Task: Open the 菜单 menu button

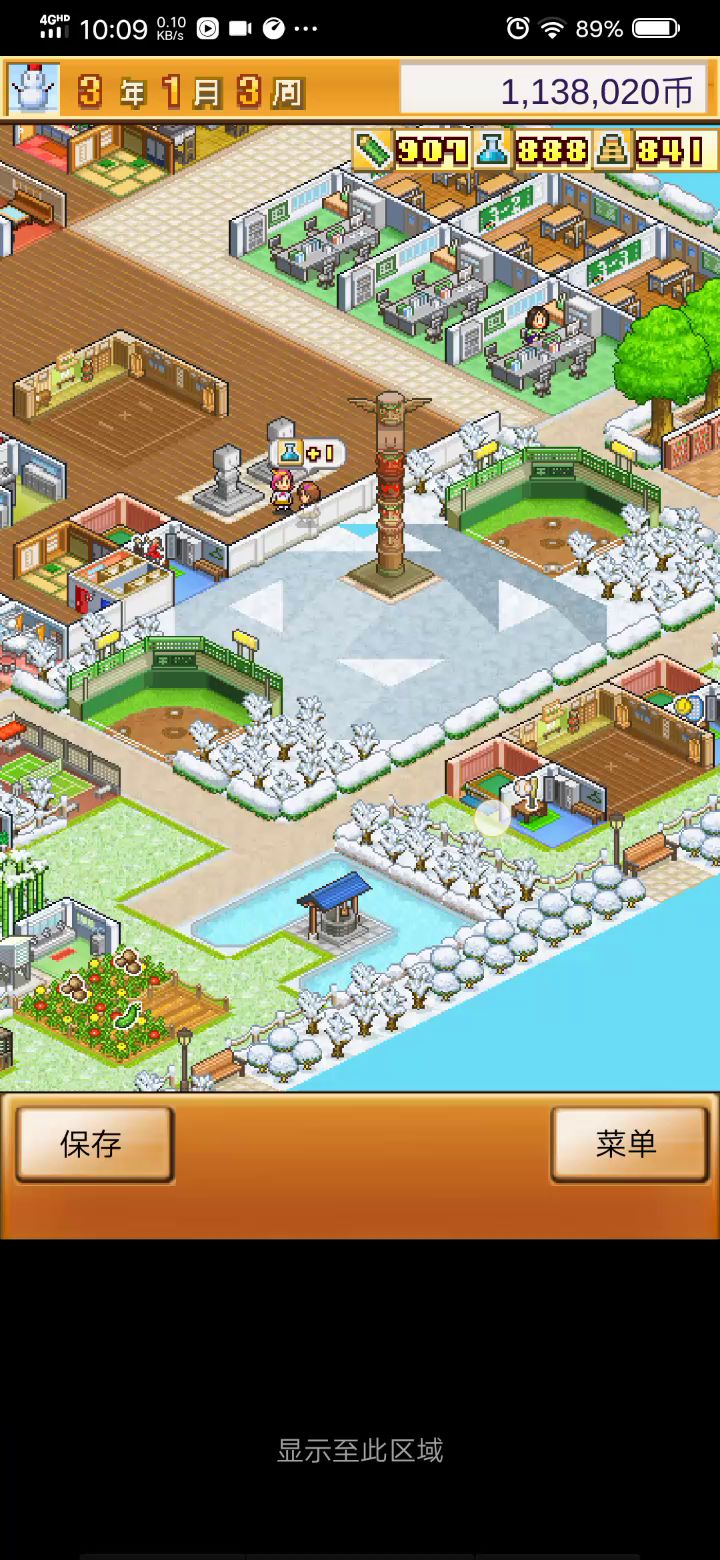Action: pyautogui.click(x=629, y=1144)
